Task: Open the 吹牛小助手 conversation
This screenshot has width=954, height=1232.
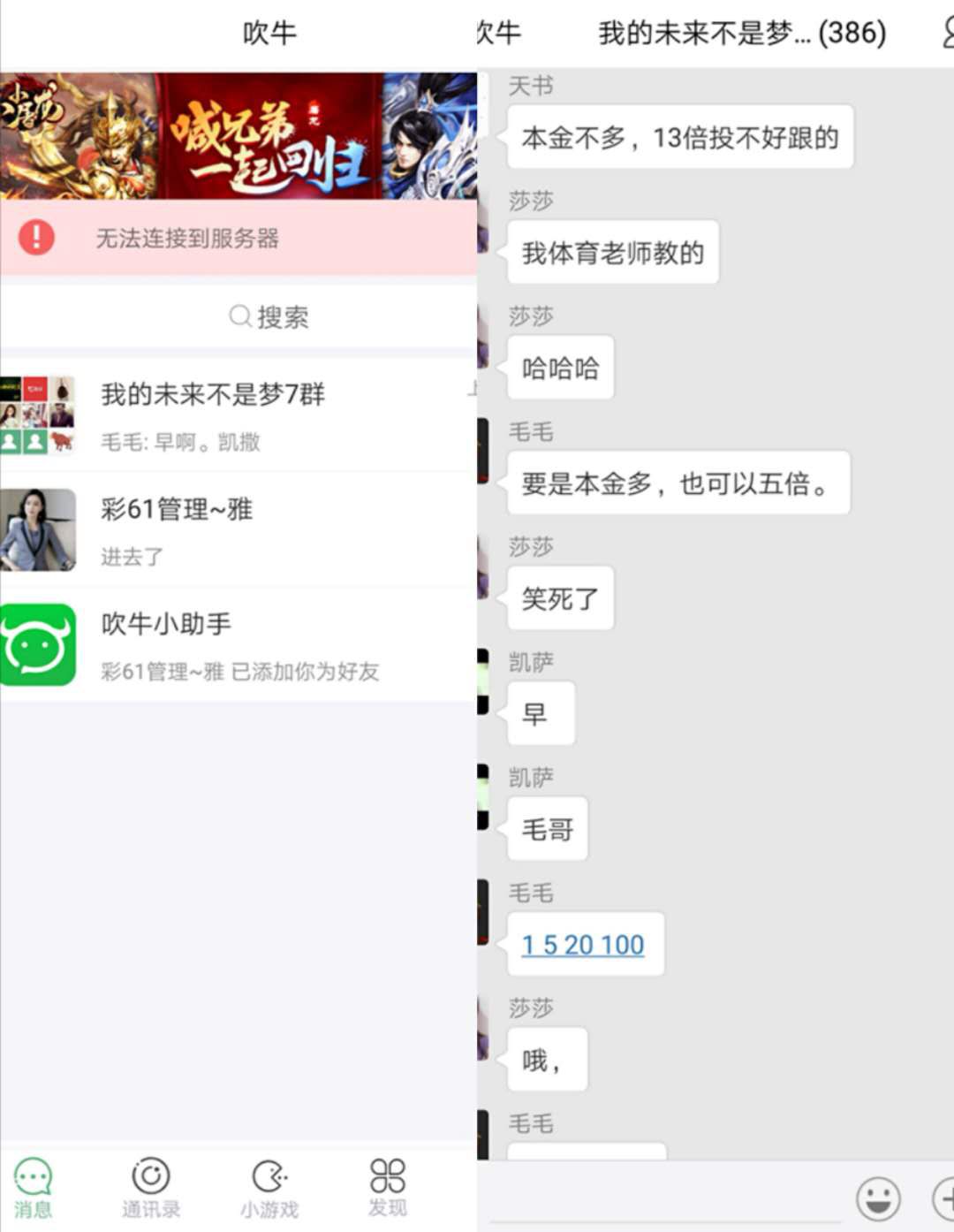Action: (238, 645)
